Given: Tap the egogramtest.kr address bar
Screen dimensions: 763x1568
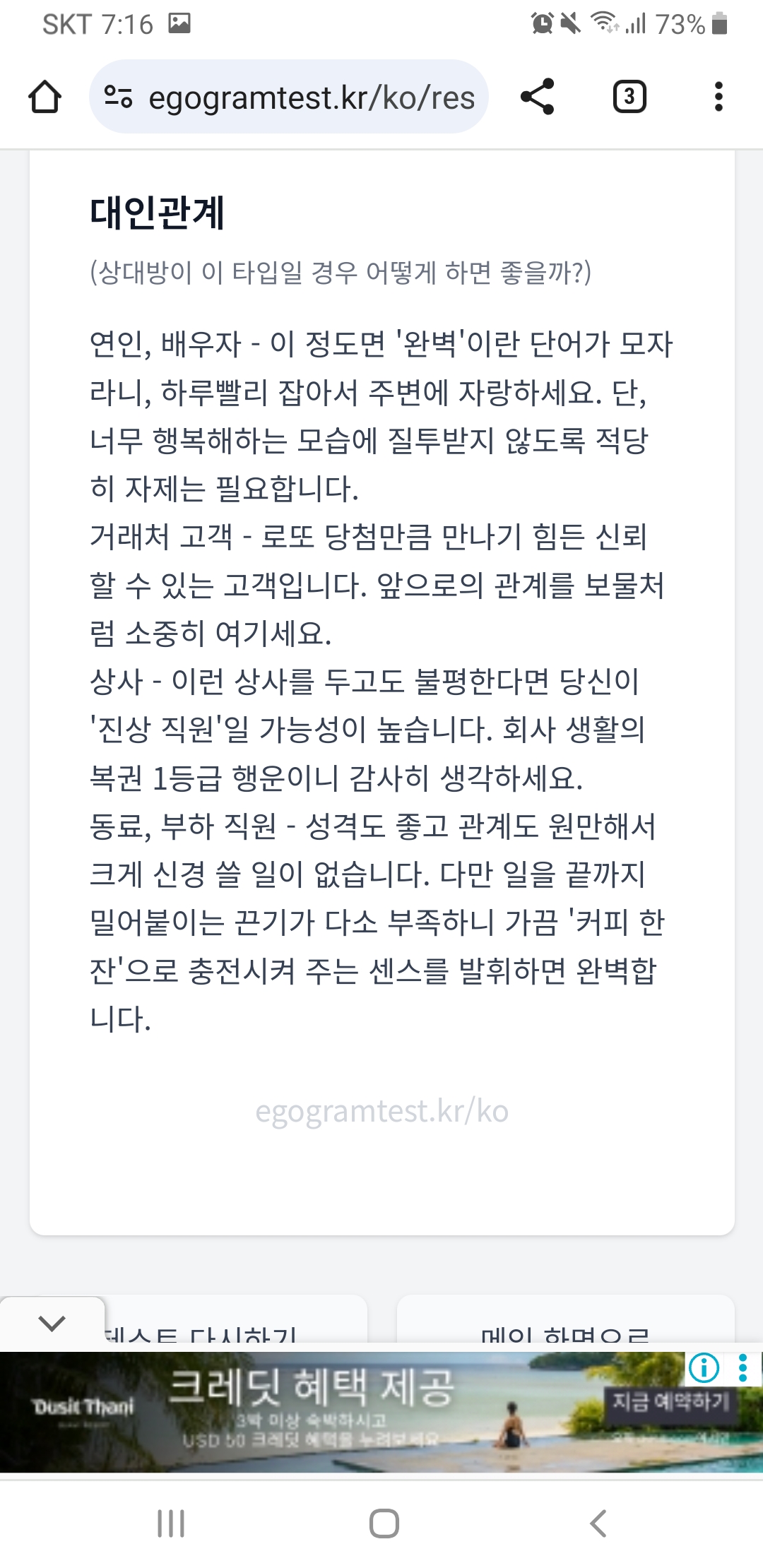Looking at the screenshot, I should point(289,97).
